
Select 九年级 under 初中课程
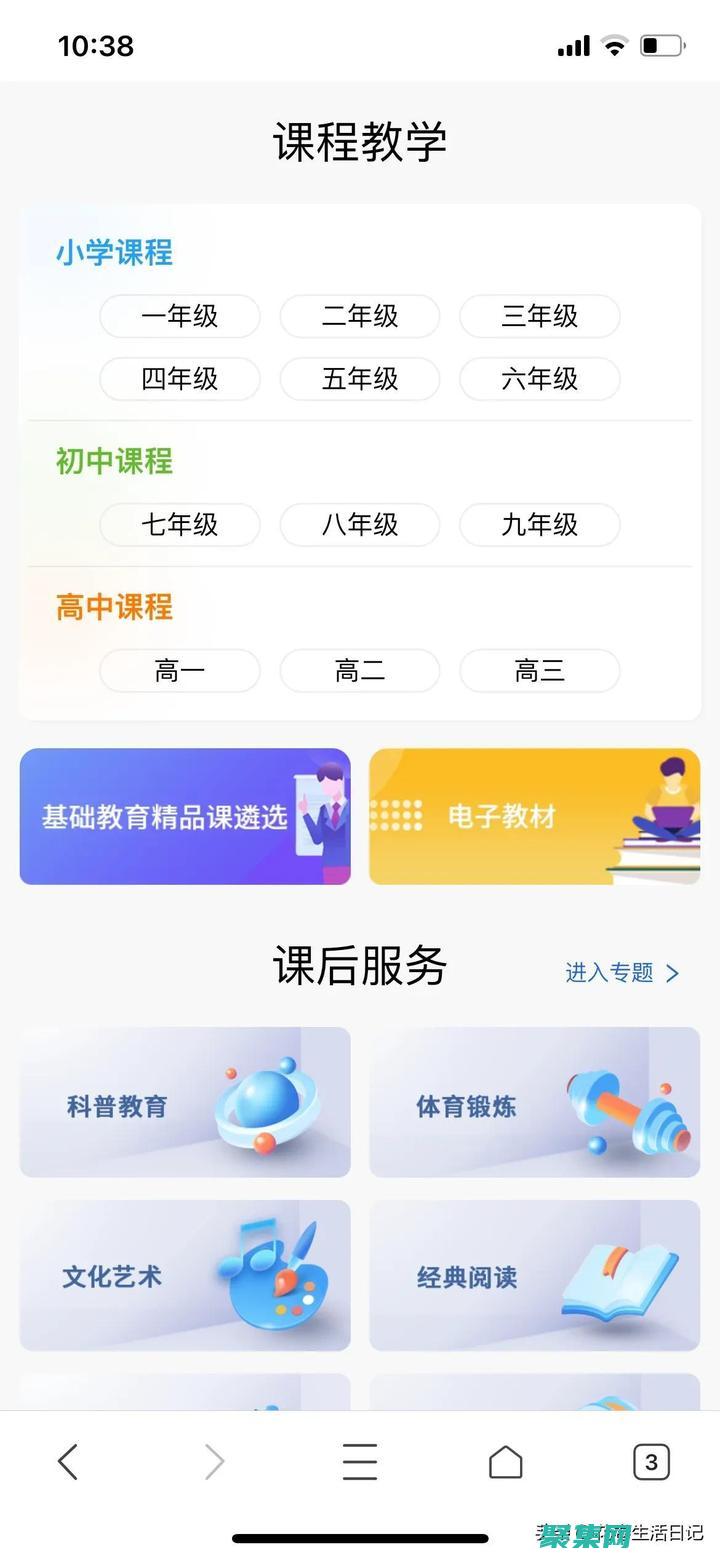540,525
